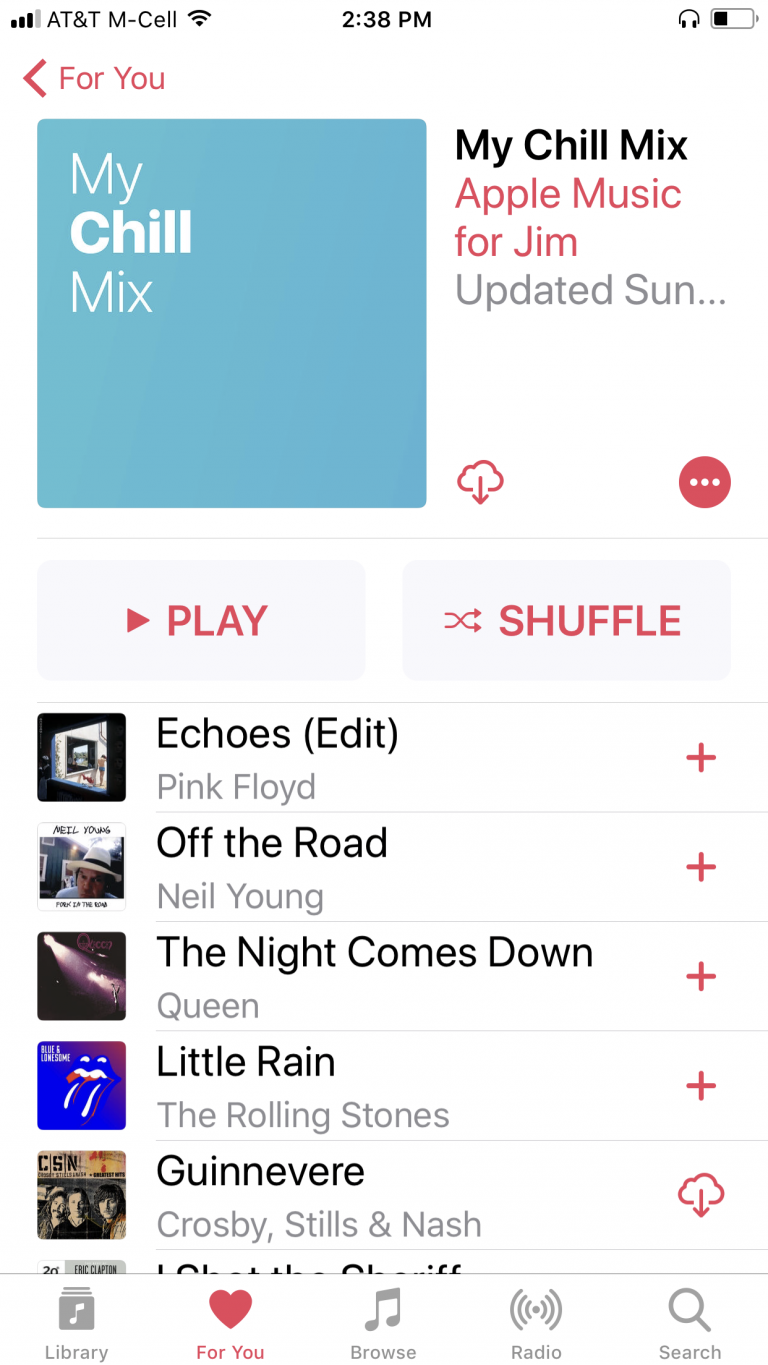Add The Night Comes Down to library

pos(701,976)
